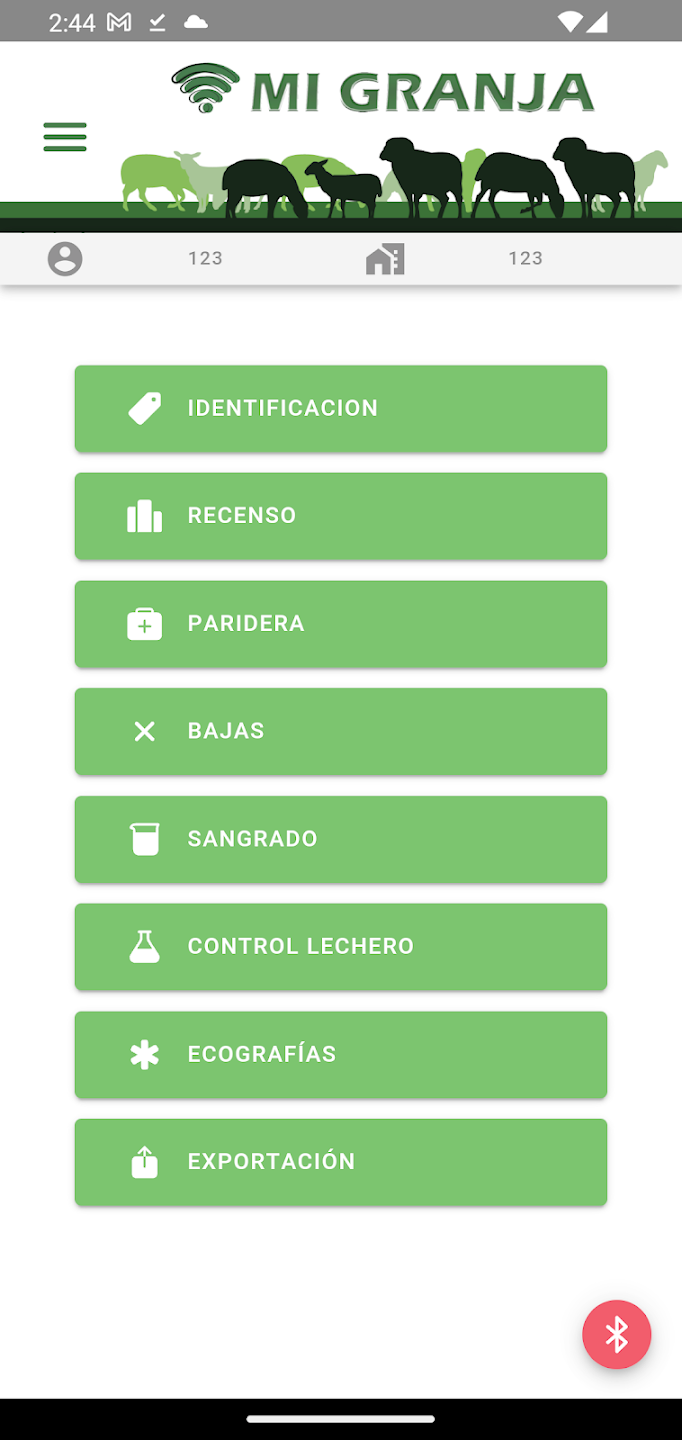Tap the red Bluetooth floating button
682x1440 pixels.
(x=617, y=1334)
